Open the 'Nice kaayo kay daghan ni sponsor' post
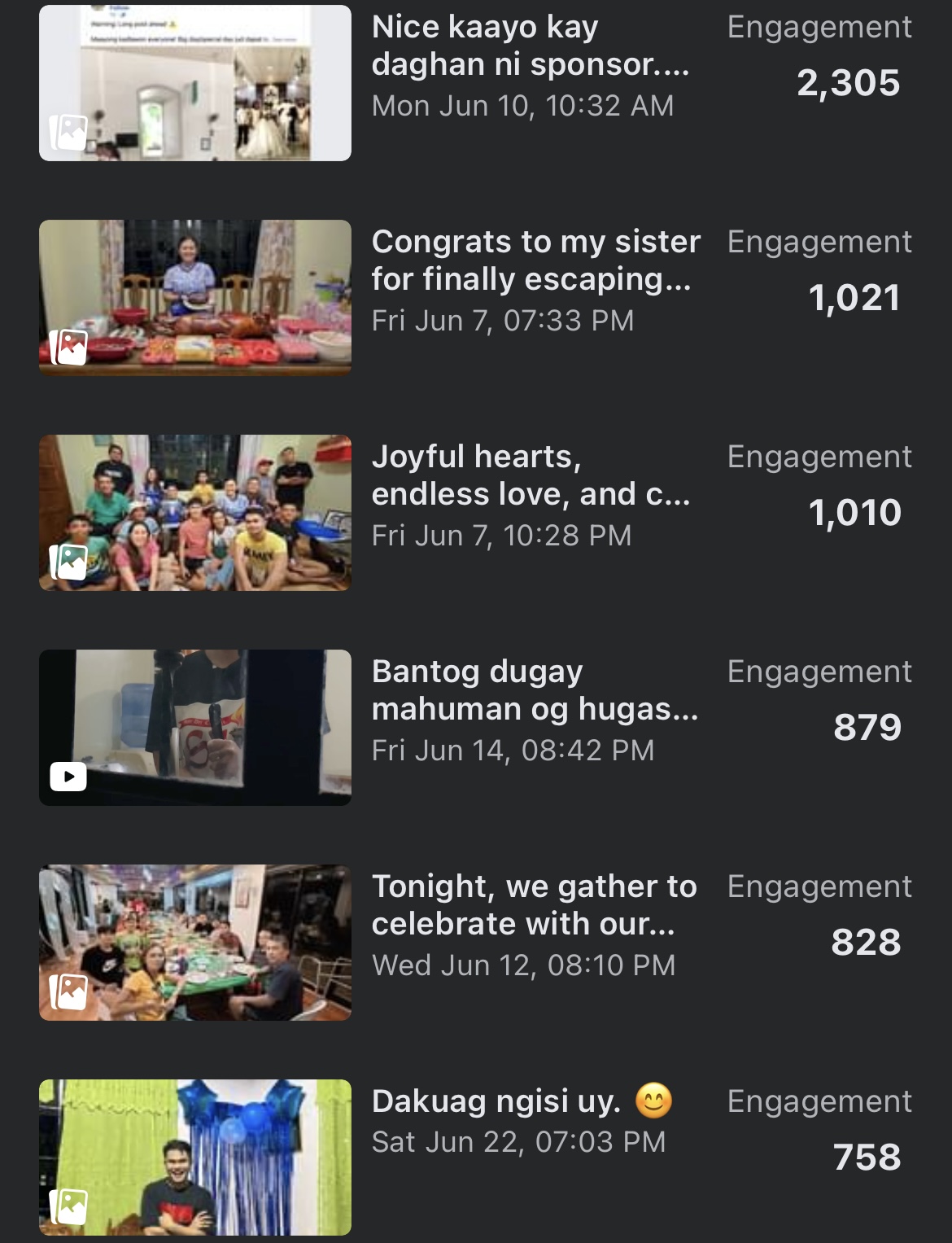The width and height of the screenshot is (952, 1243). click(530, 46)
